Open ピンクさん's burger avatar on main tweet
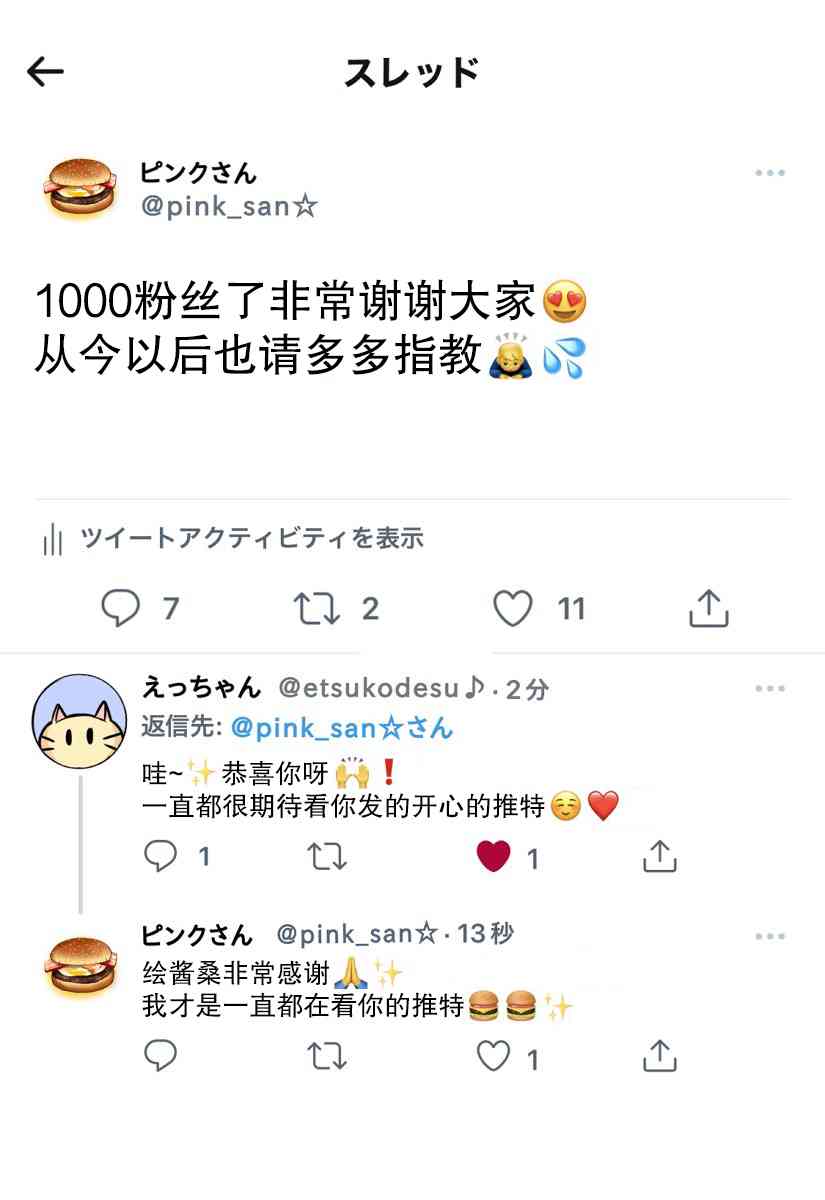Screen dimensions: 825x1200 coord(80,188)
